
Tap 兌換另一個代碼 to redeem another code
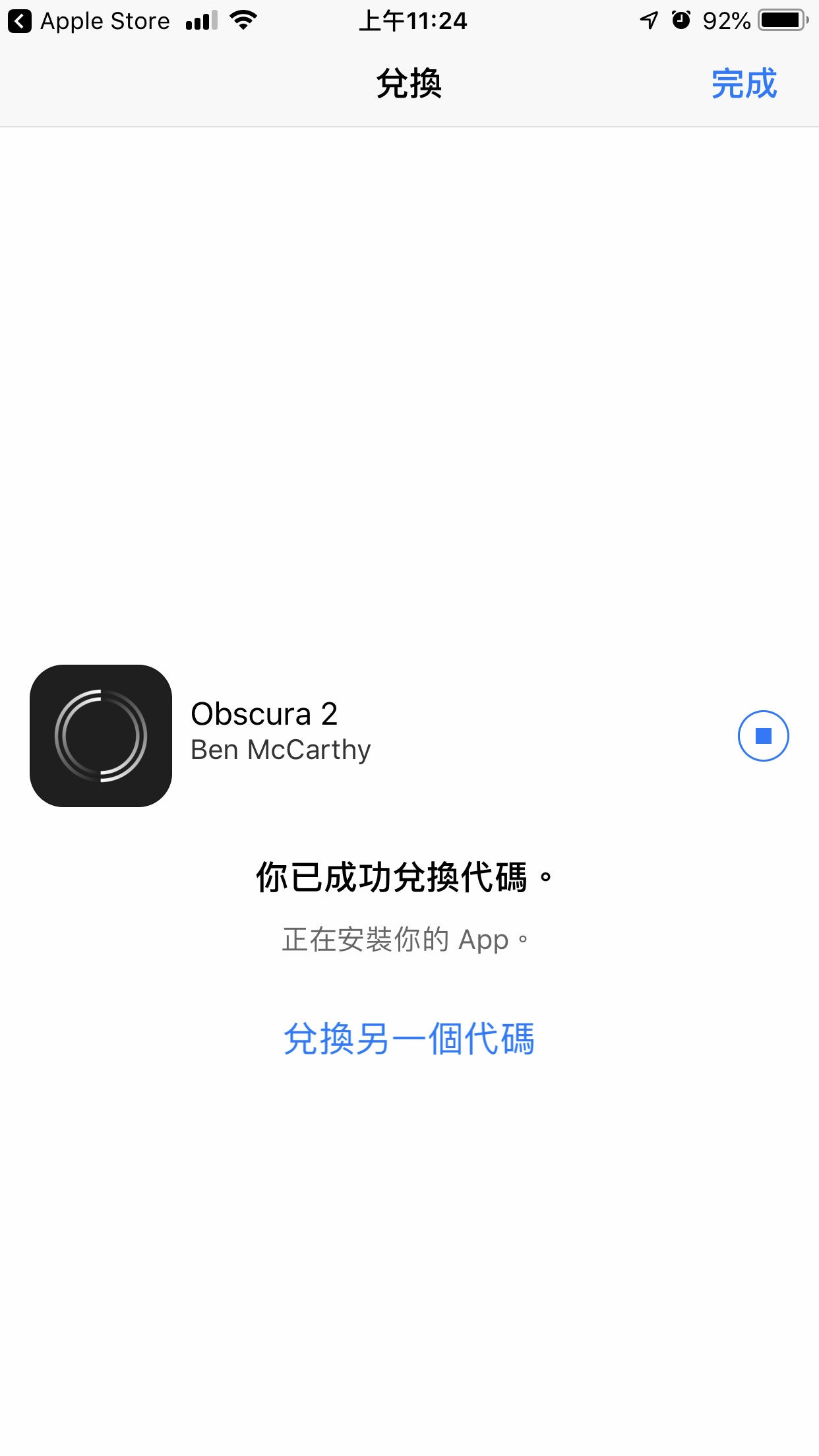[409, 1039]
